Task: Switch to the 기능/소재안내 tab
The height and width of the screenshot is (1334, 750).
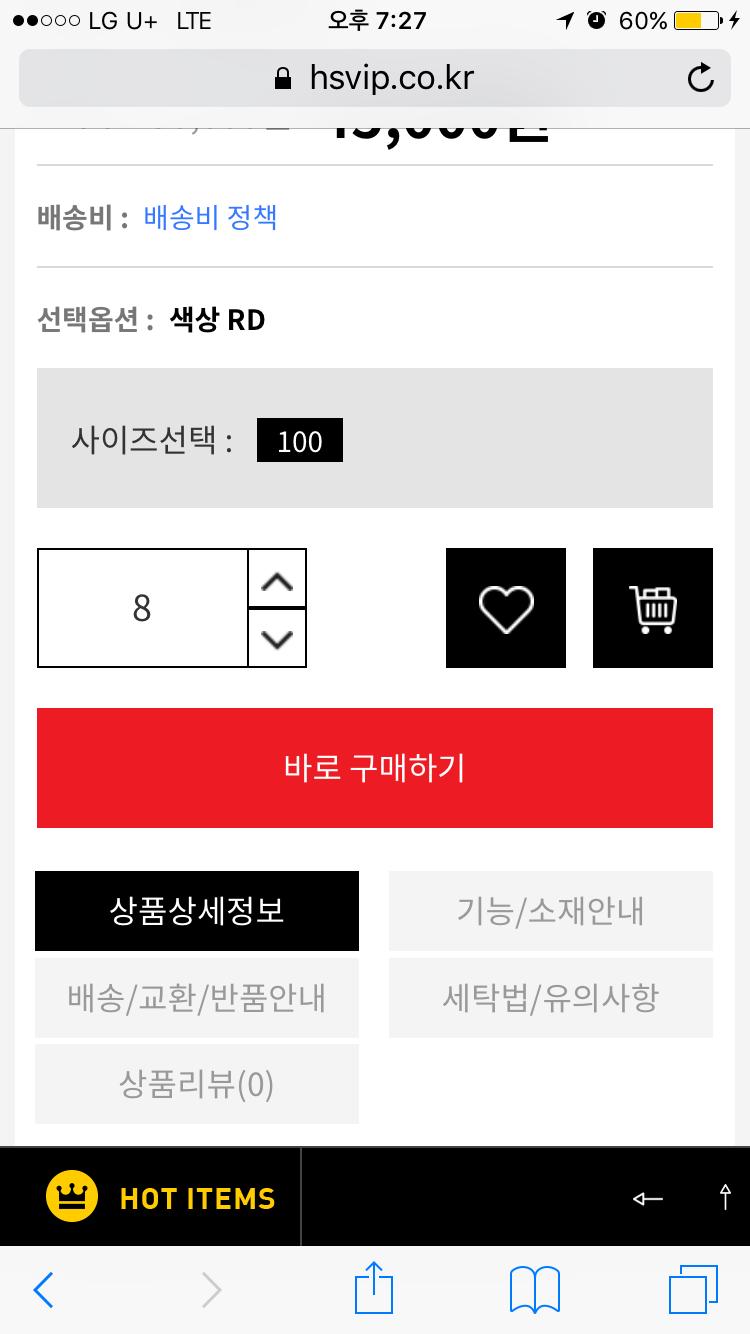Action: coord(551,911)
